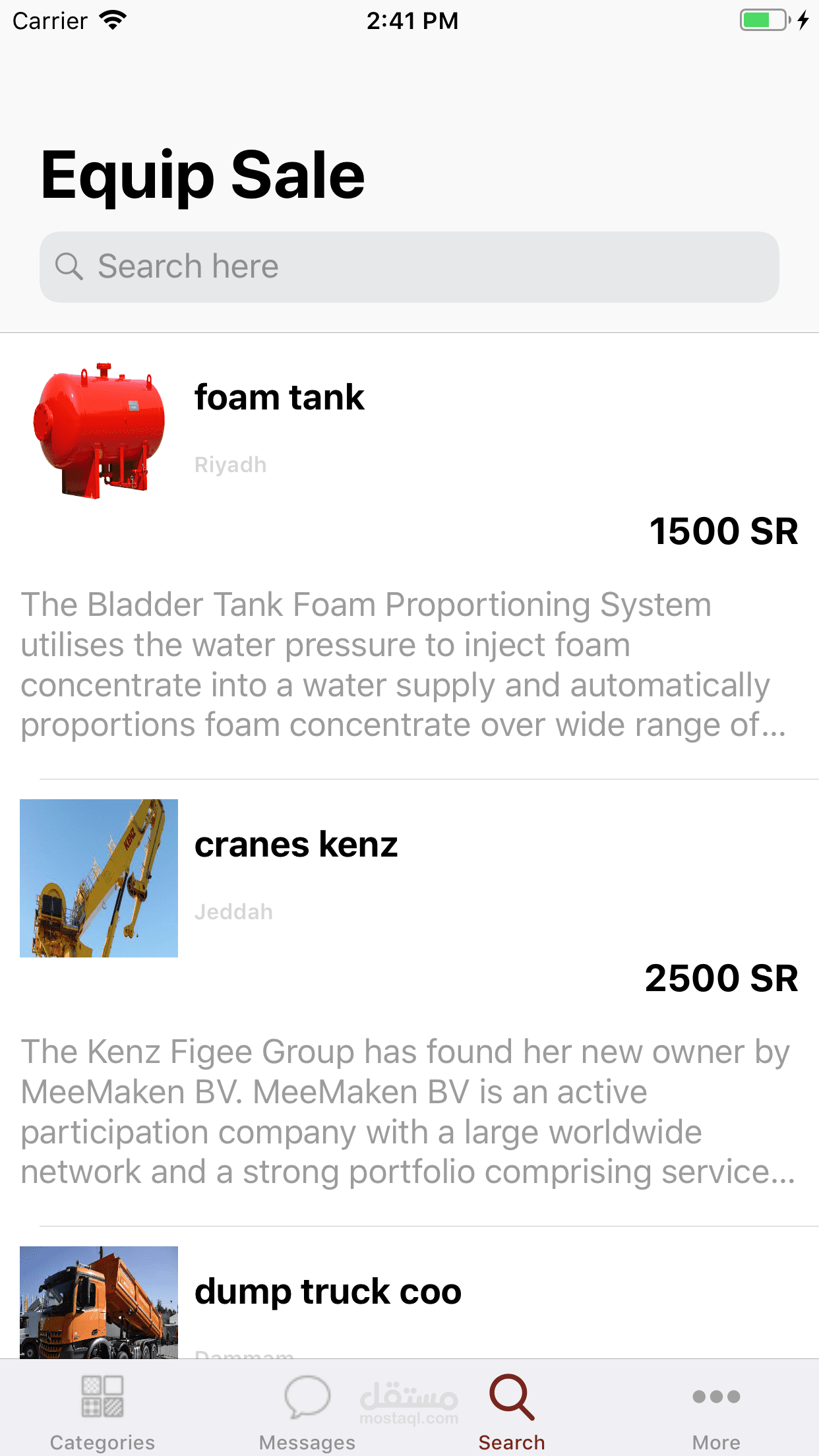Tap the Search here field
This screenshot has height=1456, width=819.
click(x=409, y=267)
